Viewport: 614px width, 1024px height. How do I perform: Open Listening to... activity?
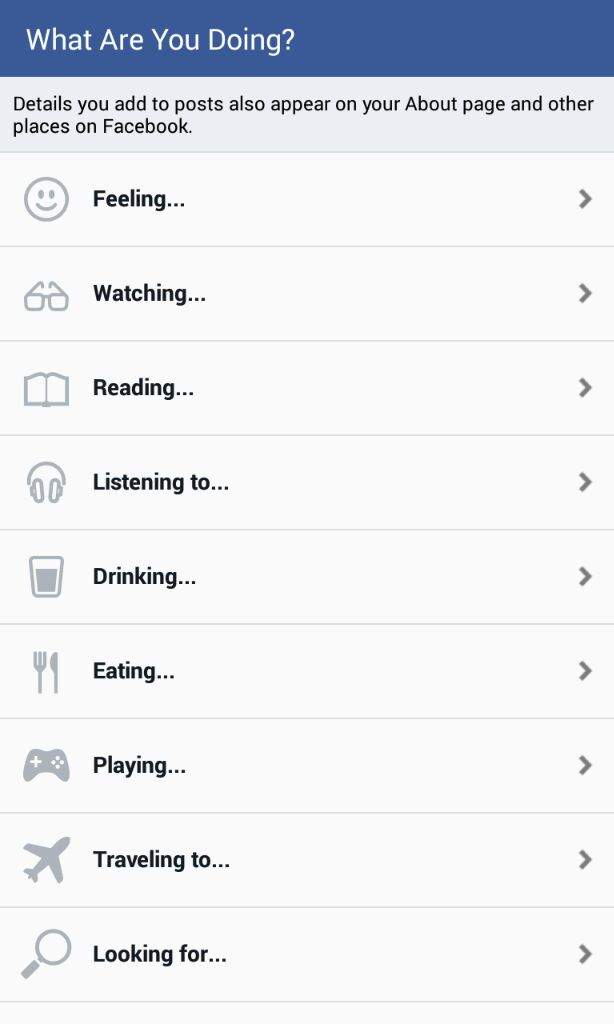pos(307,483)
